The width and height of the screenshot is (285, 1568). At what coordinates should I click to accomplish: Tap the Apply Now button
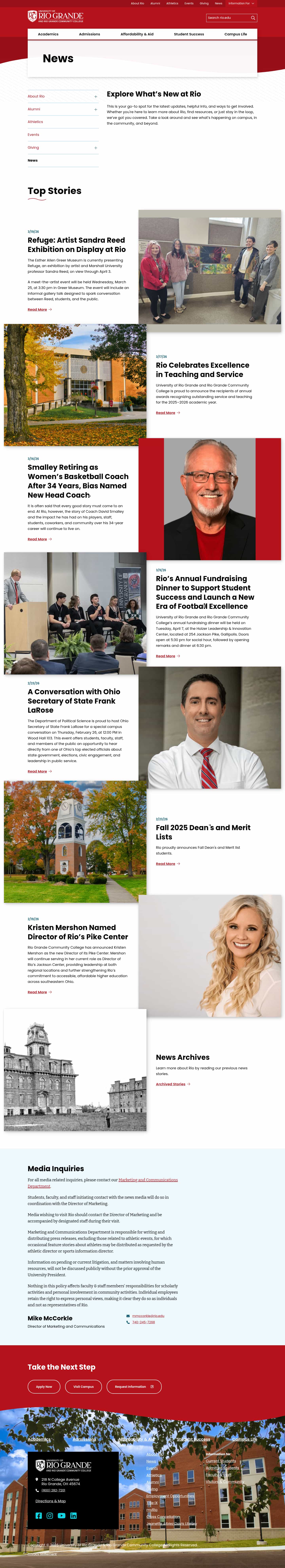44,1387
